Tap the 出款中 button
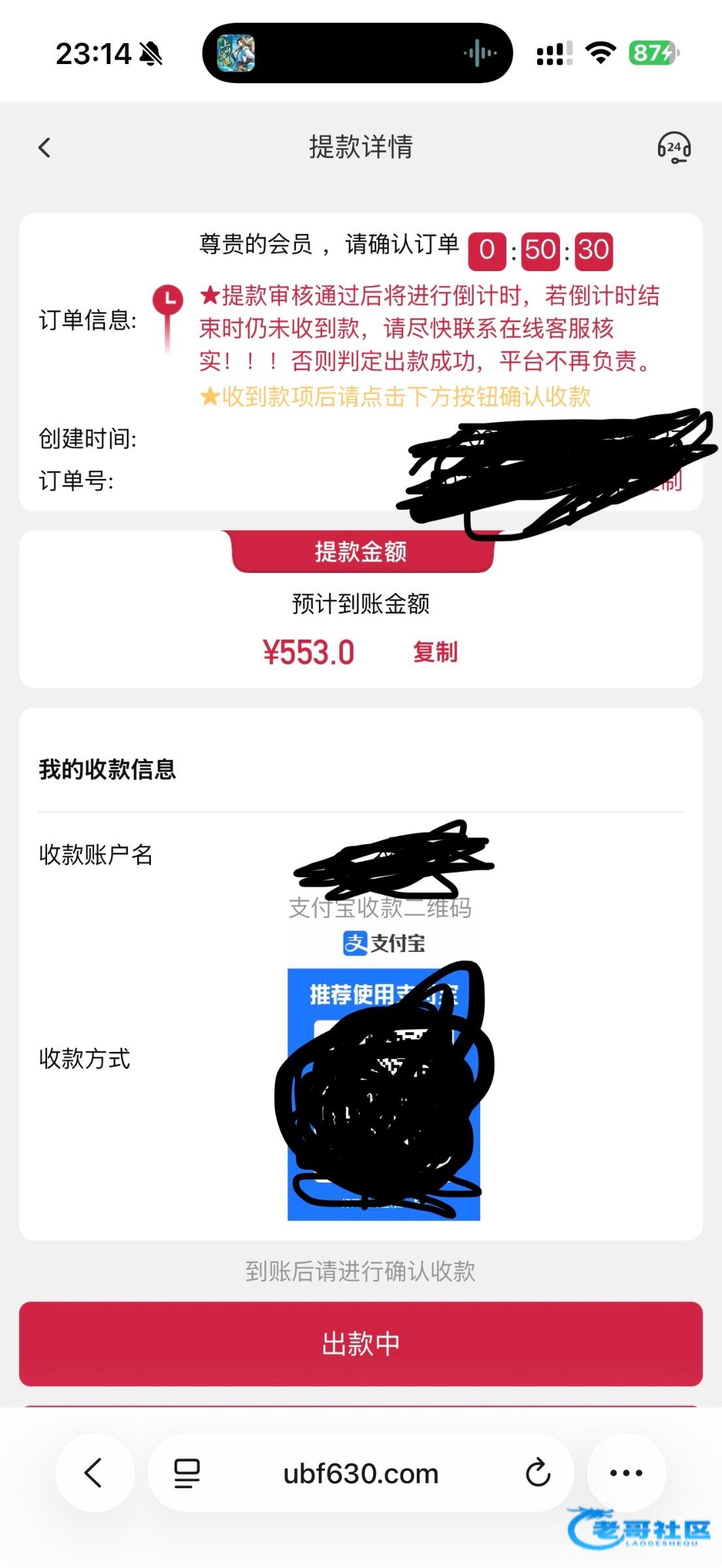The width and height of the screenshot is (722, 1568). coord(361,1344)
